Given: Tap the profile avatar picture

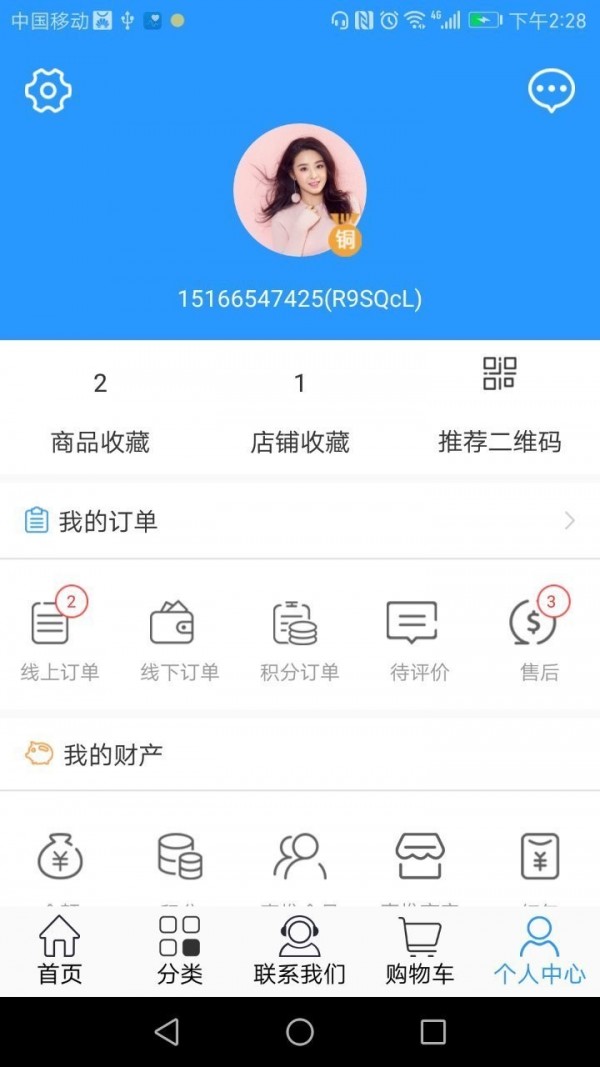Looking at the screenshot, I should (299, 190).
